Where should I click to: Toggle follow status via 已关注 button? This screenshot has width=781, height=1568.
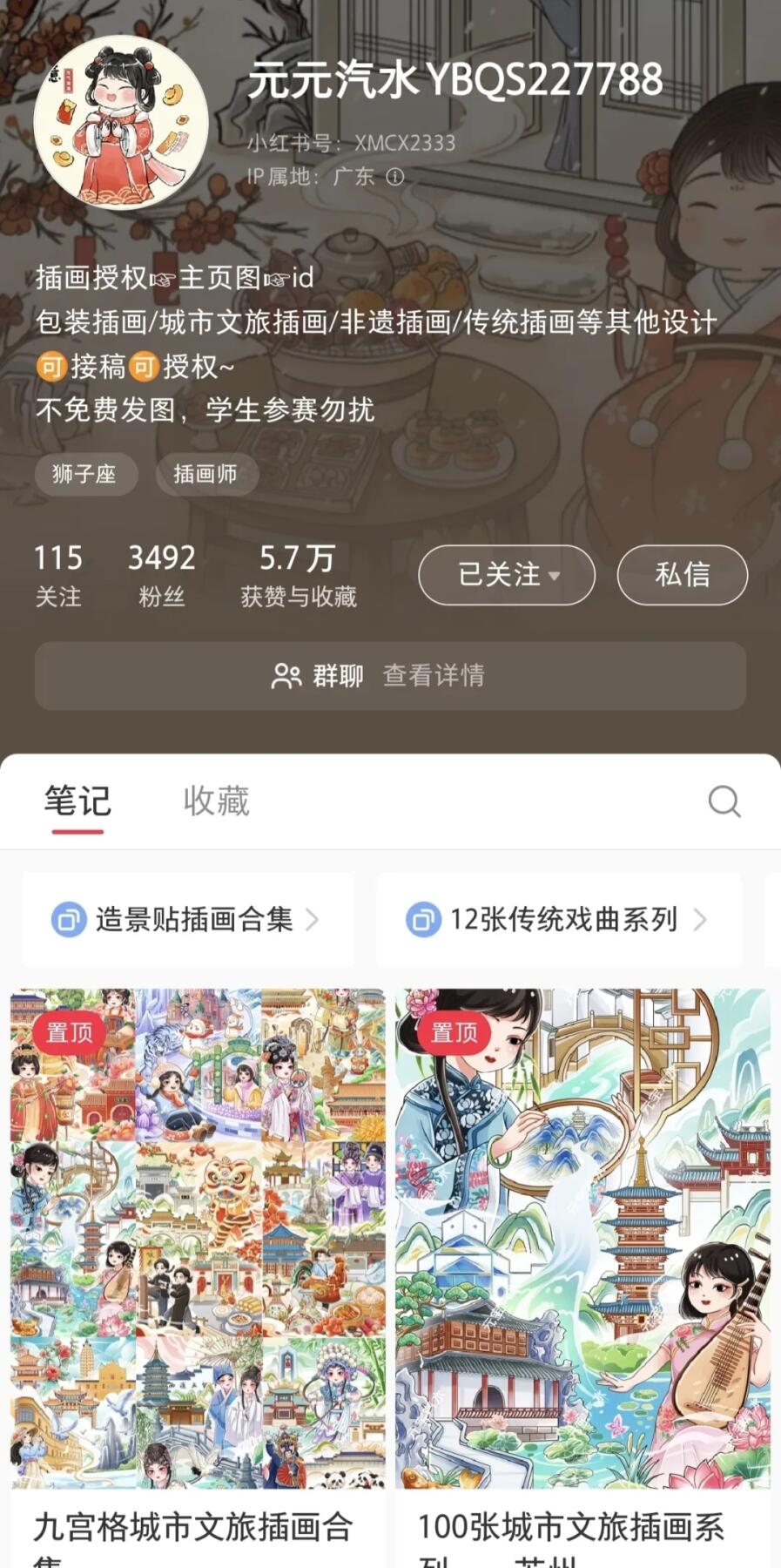pyautogui.click(x=496, y=575)
